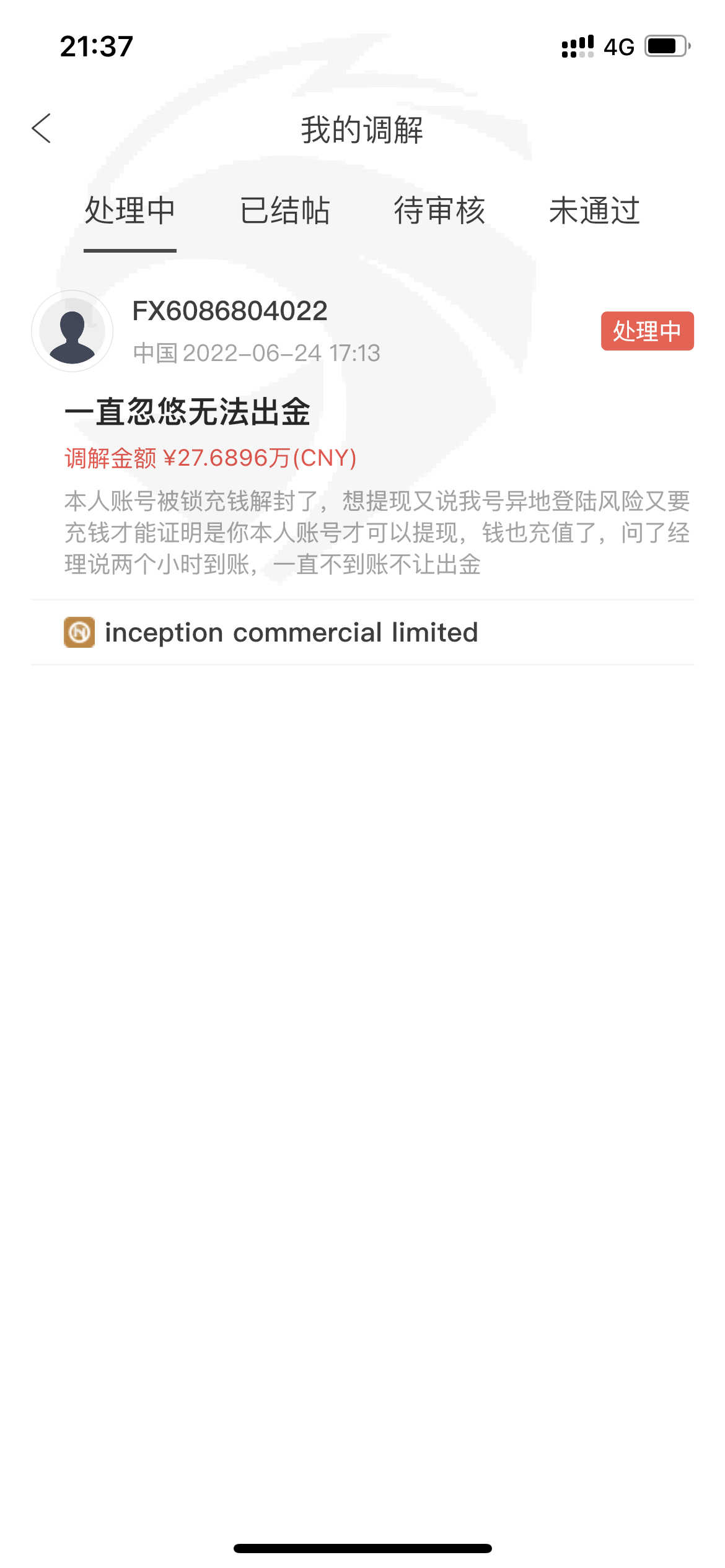Go back using the back arrow

[42, 129]
